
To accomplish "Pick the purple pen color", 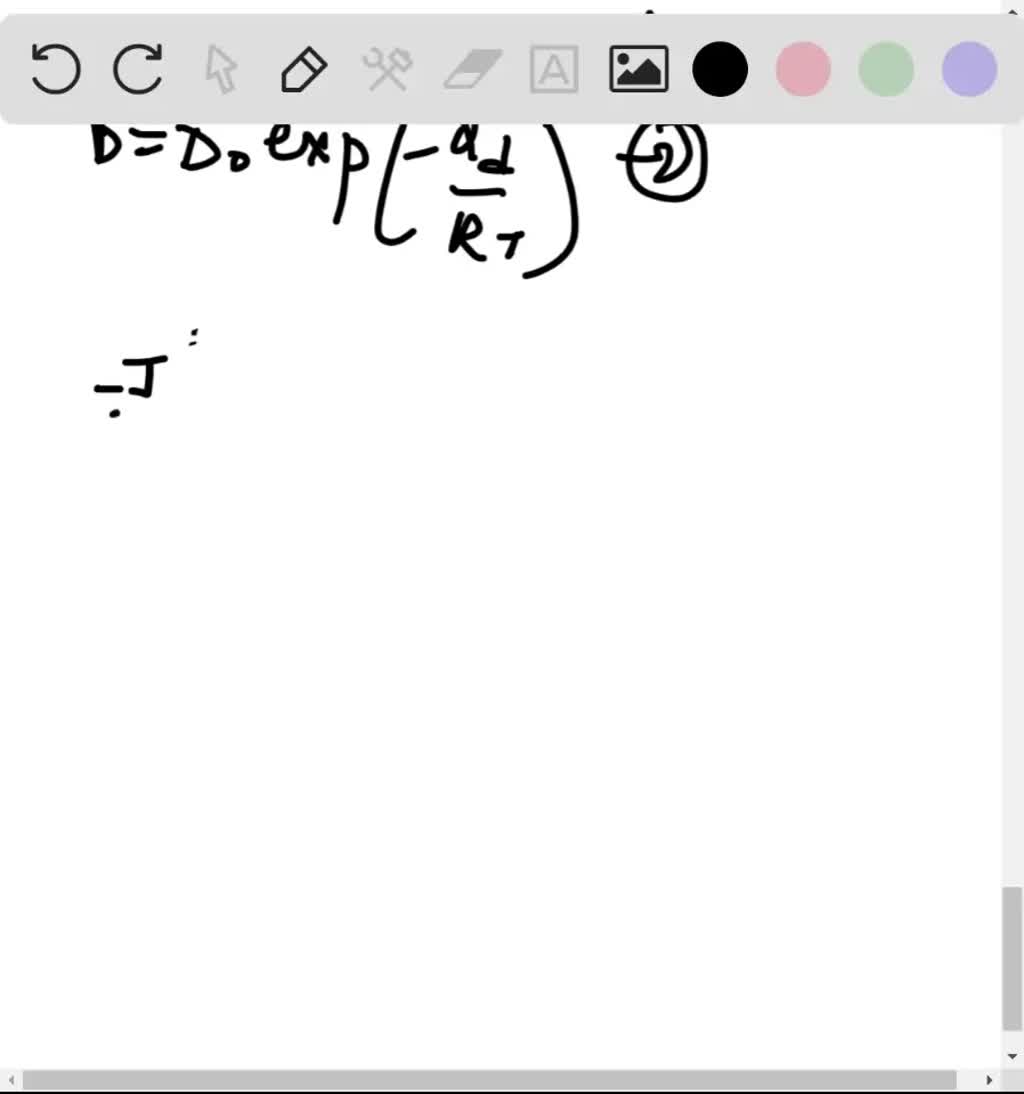I will [969, 70].
